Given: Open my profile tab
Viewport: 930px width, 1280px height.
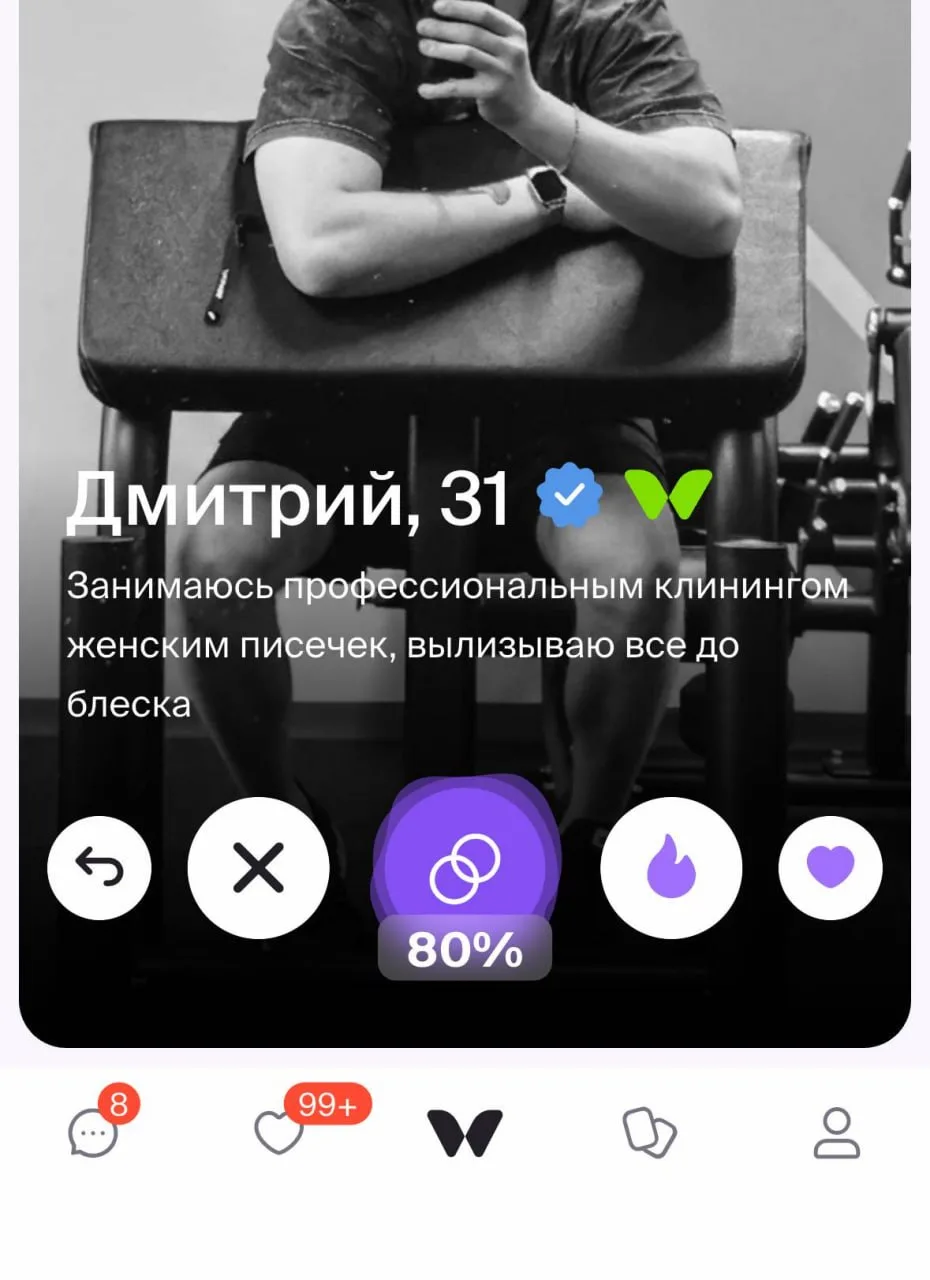Looking at the screenshot, I should (x=836, y=1132).
